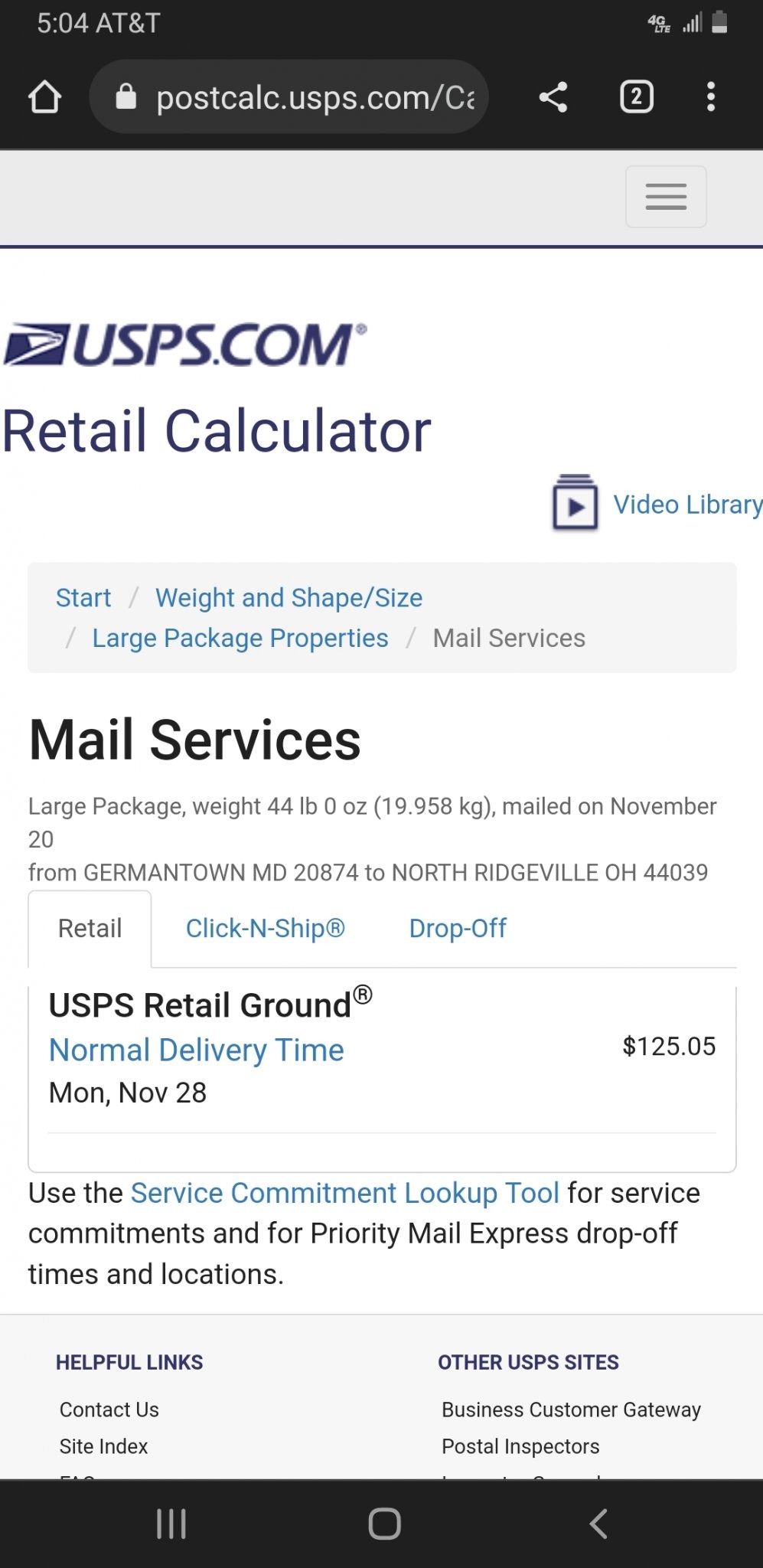Go back to Start breadcrumb
Viewport: 763px width, 1568px height.
point(83,597)
